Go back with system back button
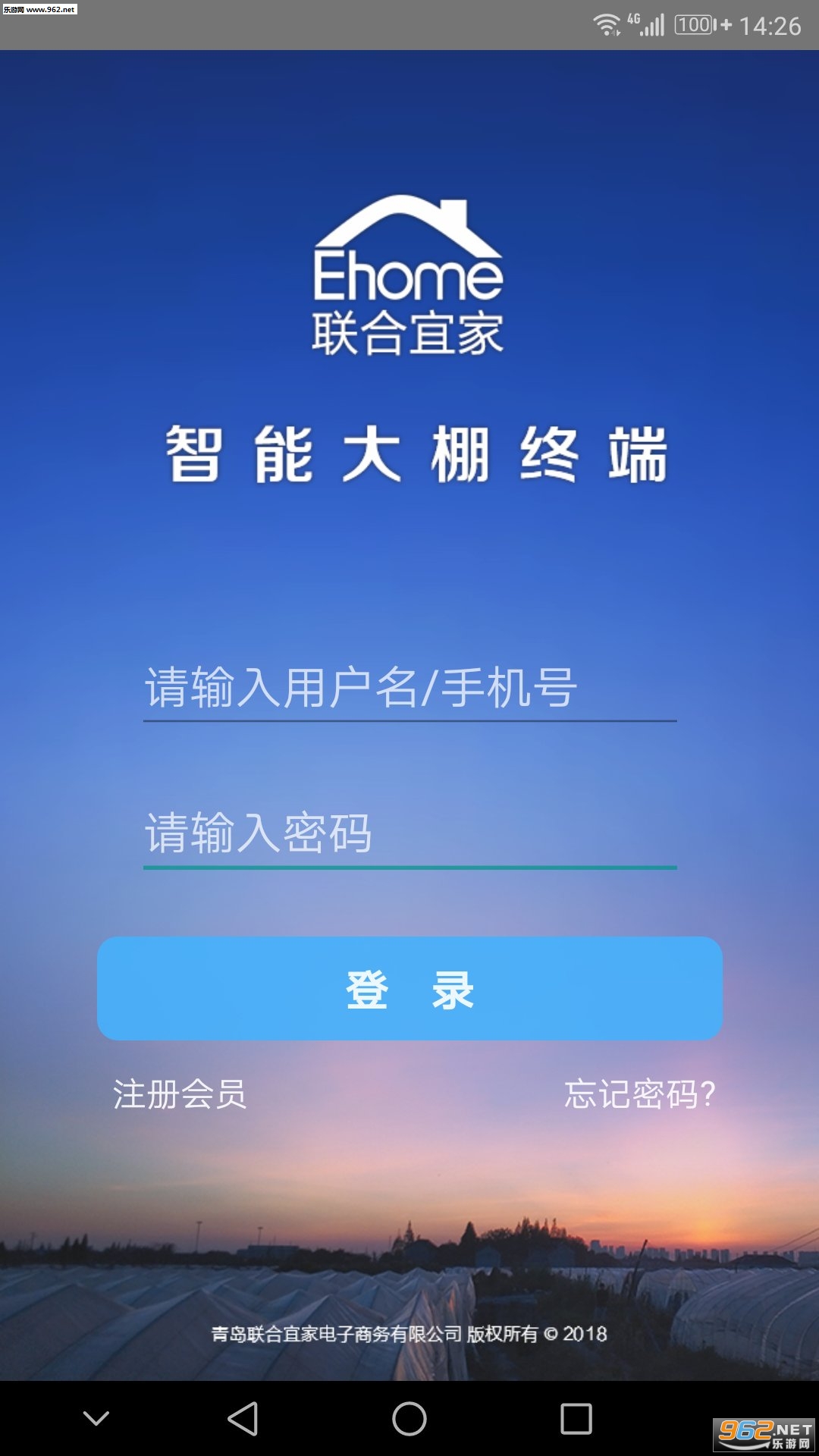Image resolution: width=819 pixels, height=1456 pixels. pyautogui.click(x=243, y=1418)
